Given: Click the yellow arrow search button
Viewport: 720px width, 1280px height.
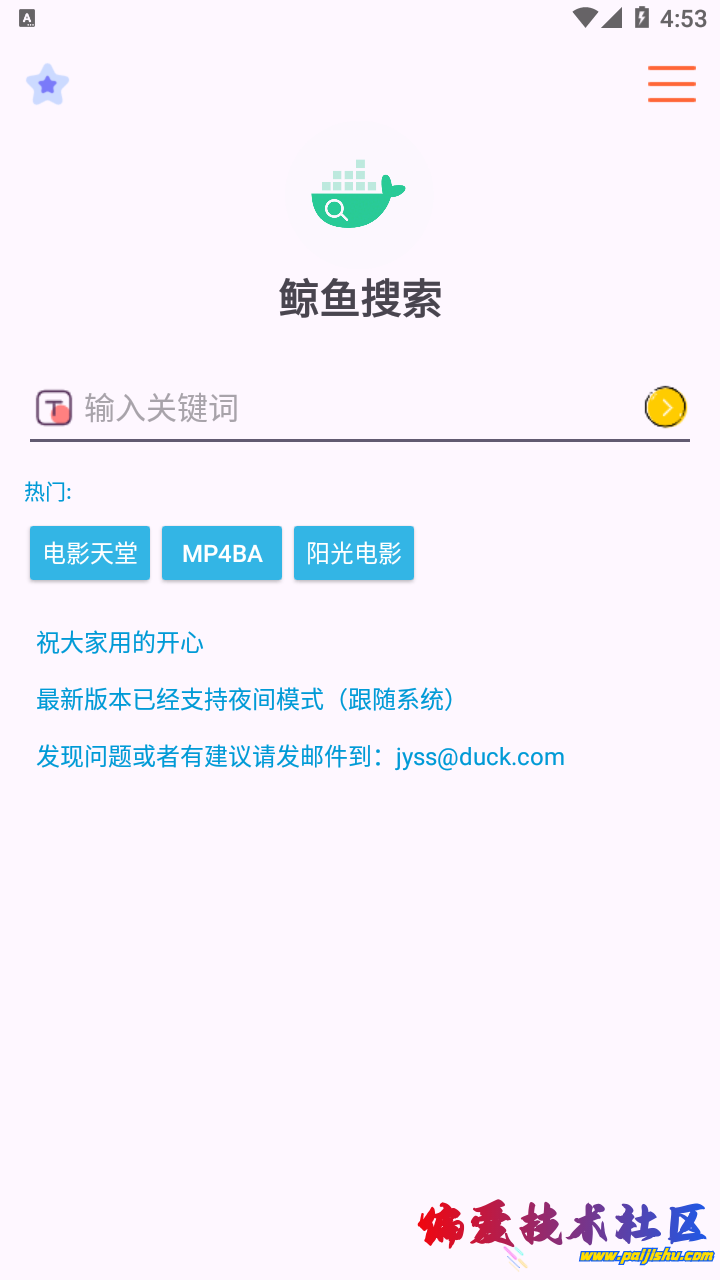Looking at the screenshot, I should pos(665,407).
